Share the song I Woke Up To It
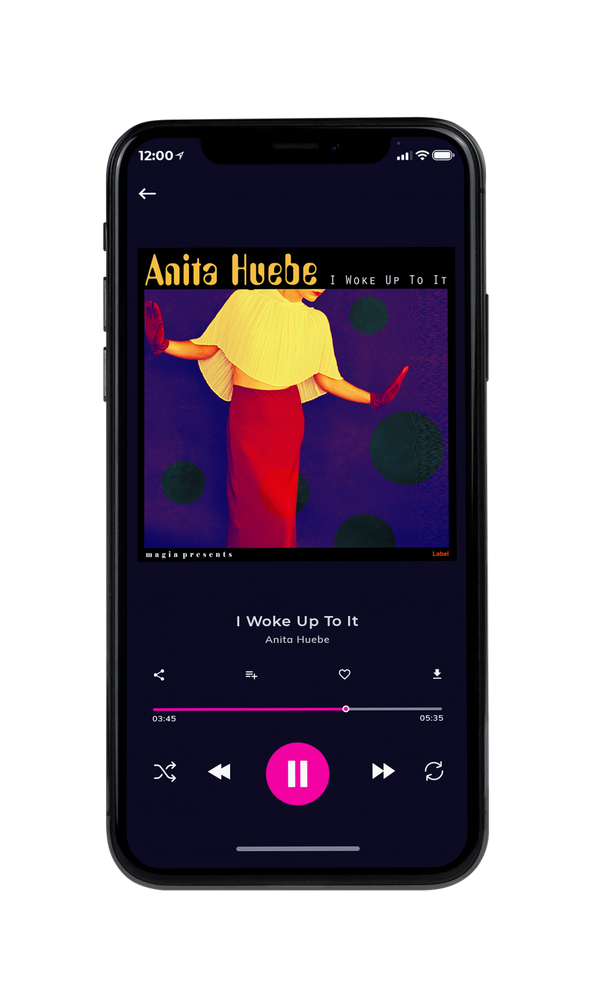Screen dimensions: 600x1000 coord(159,675)
